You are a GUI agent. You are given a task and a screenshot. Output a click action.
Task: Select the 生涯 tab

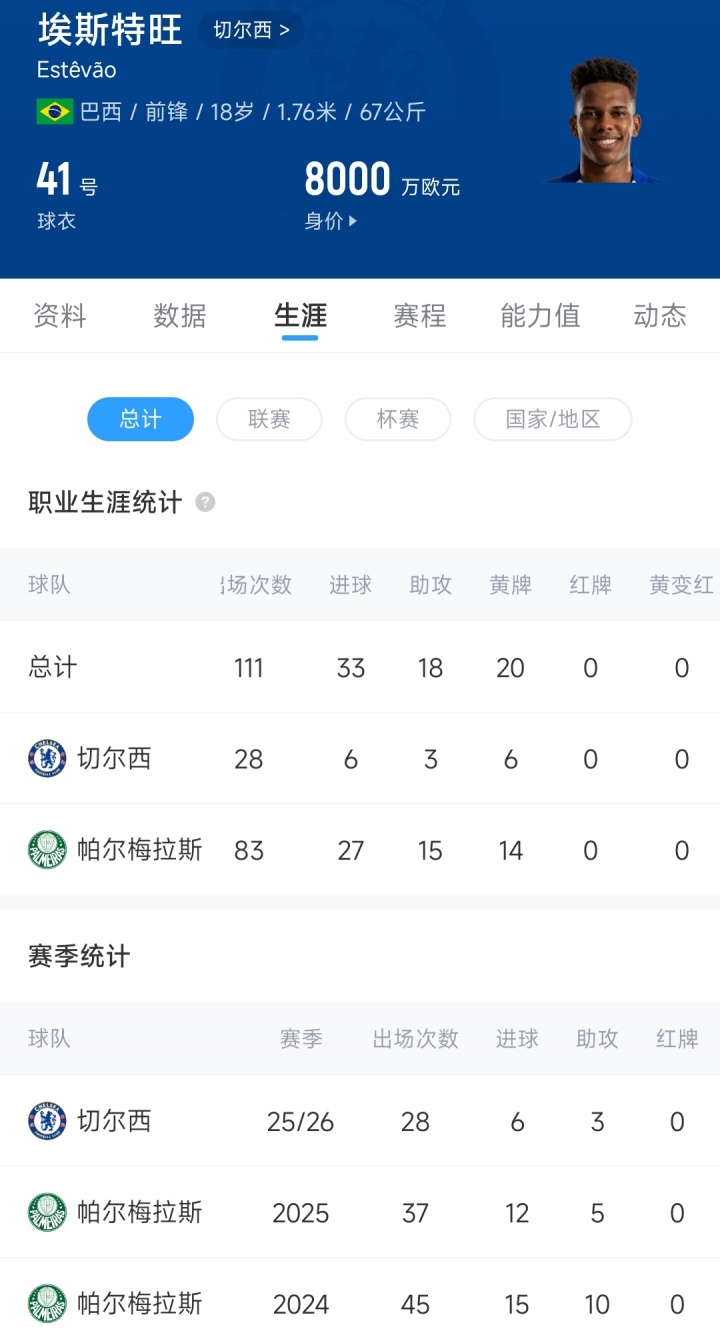300,316
